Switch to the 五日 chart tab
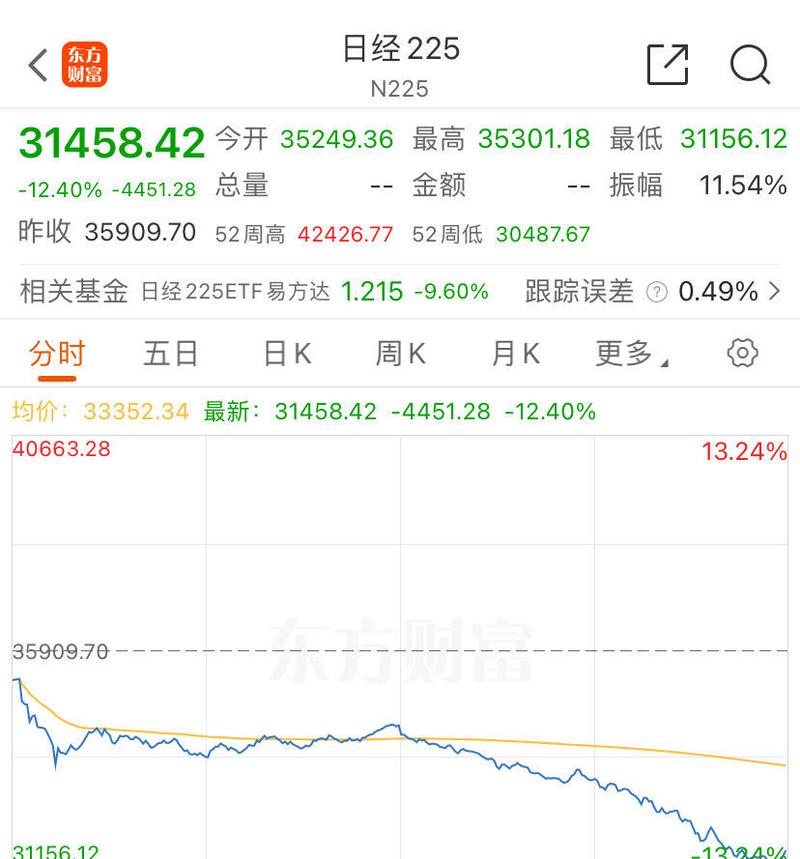 click(170, 354)
